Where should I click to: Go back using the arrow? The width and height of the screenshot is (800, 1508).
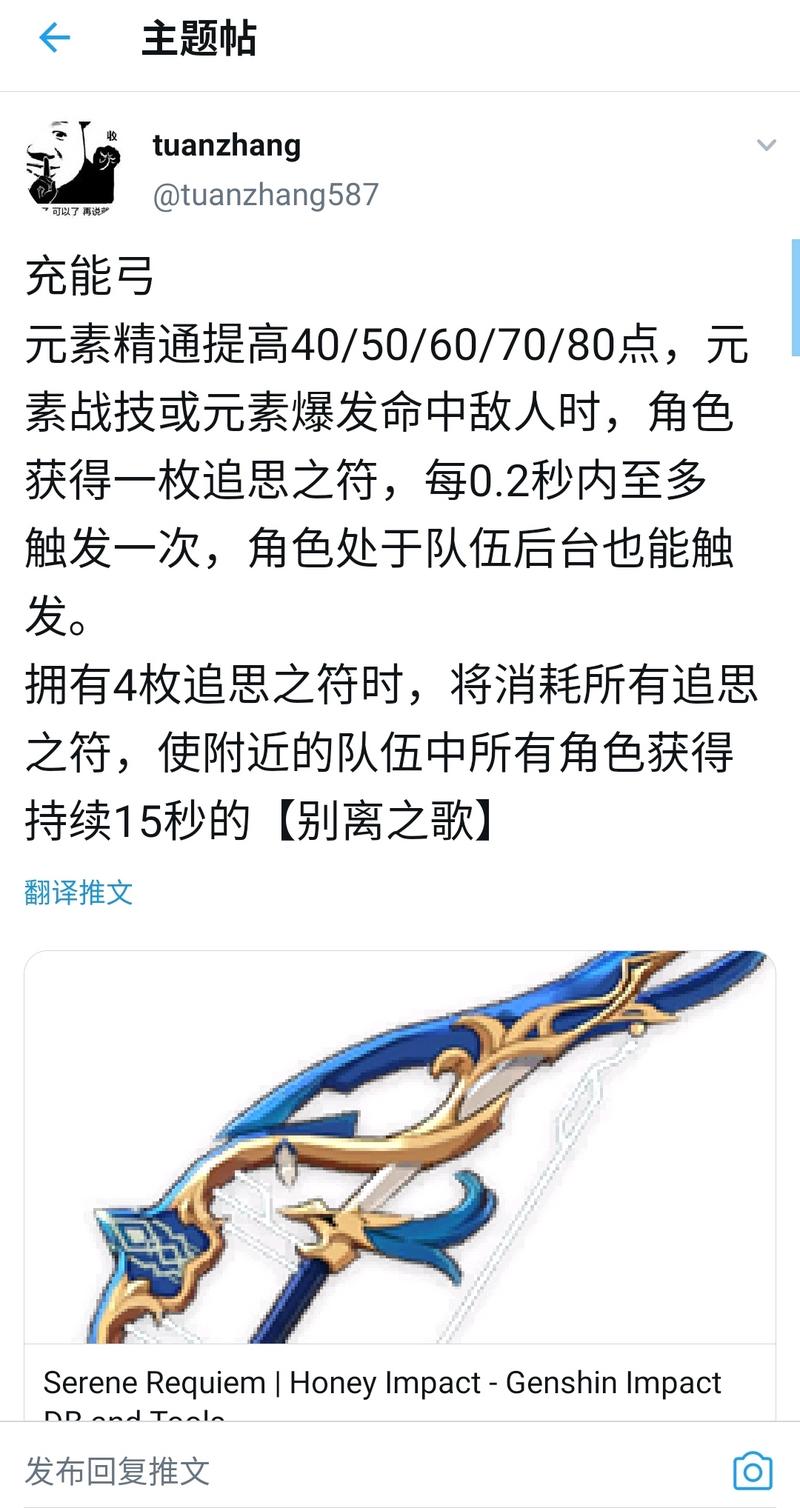(54, 39)
